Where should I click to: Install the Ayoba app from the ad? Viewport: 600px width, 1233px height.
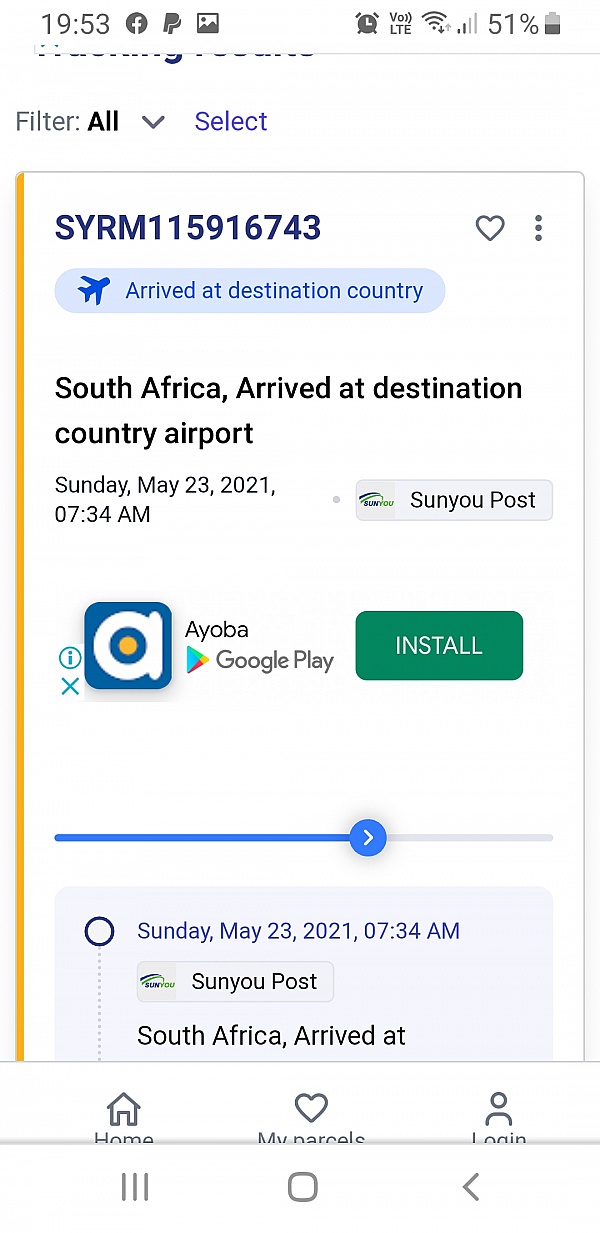point(439,646)
